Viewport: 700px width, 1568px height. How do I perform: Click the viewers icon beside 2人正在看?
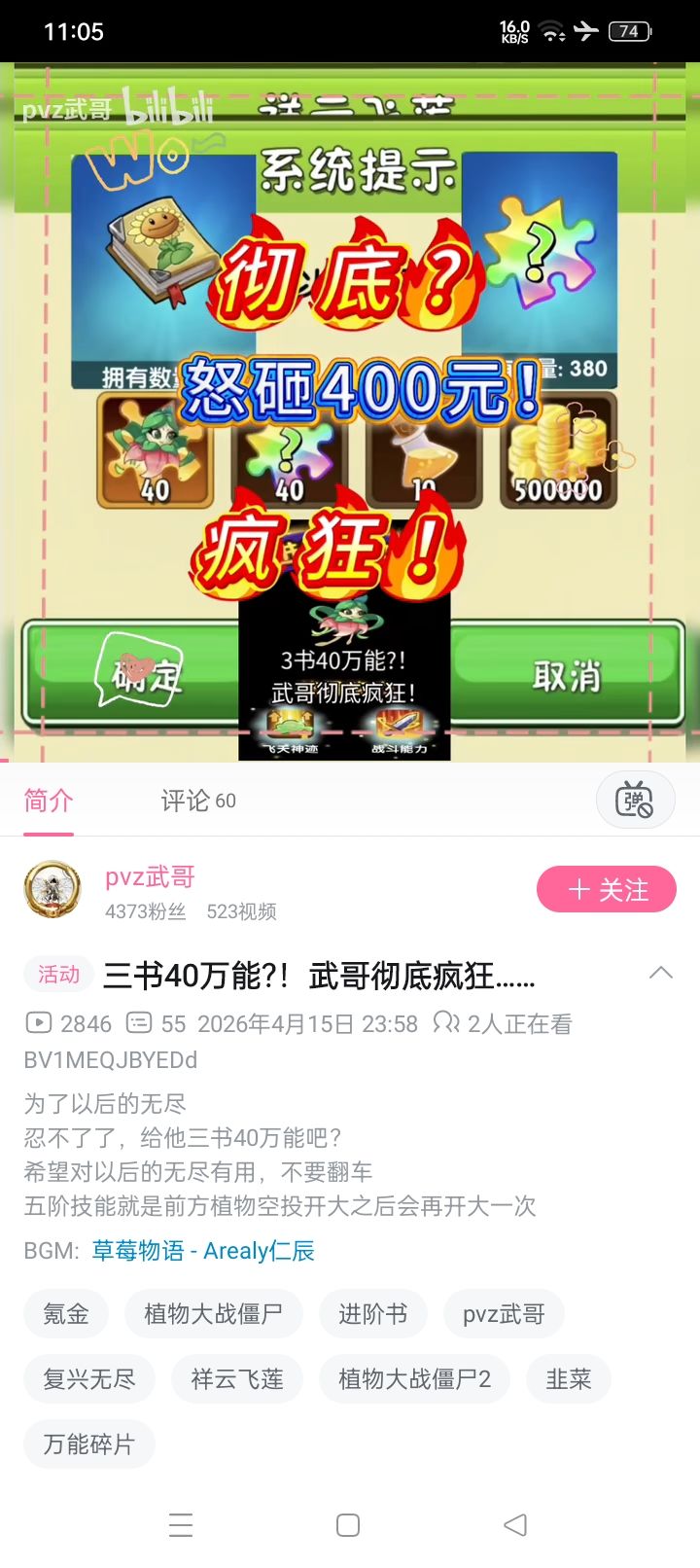click(445, 1023)
